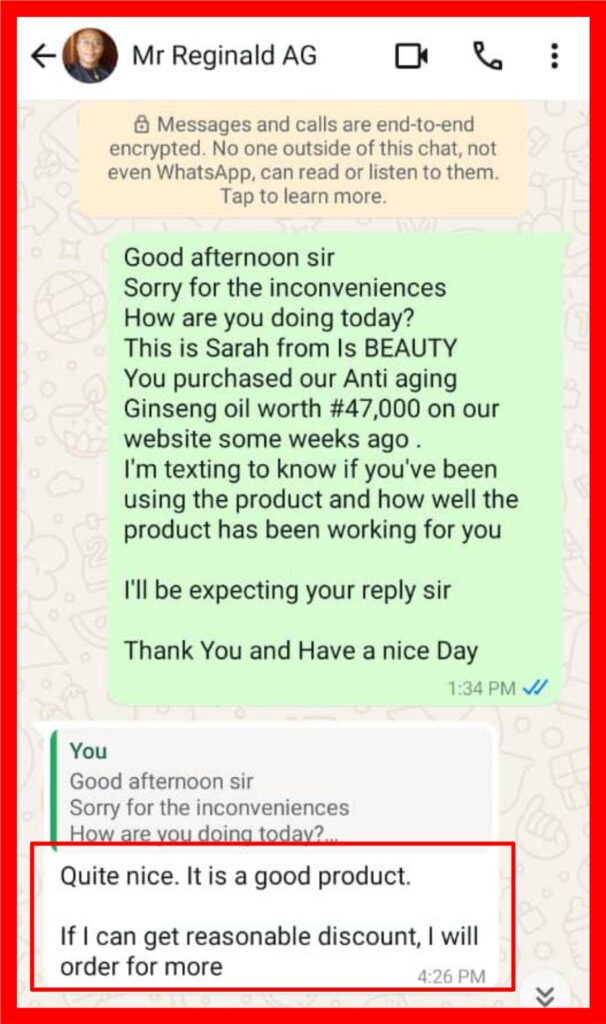
Task: Jump to the quoted 'Good afternoon sir' message
Action: (270, 792)
